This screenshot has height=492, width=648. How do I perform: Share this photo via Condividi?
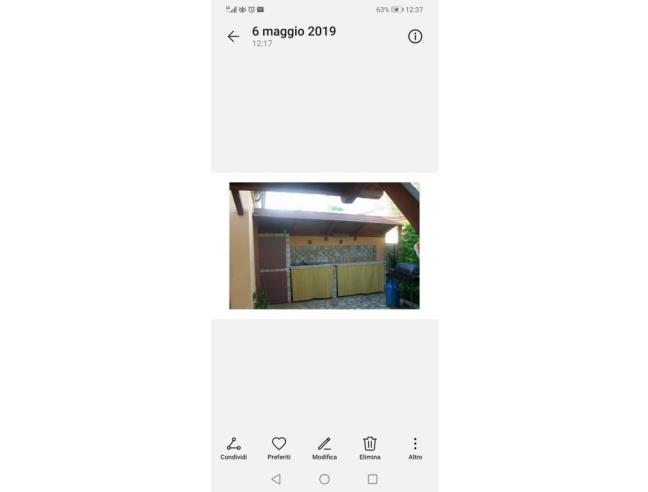pos(233,447)
